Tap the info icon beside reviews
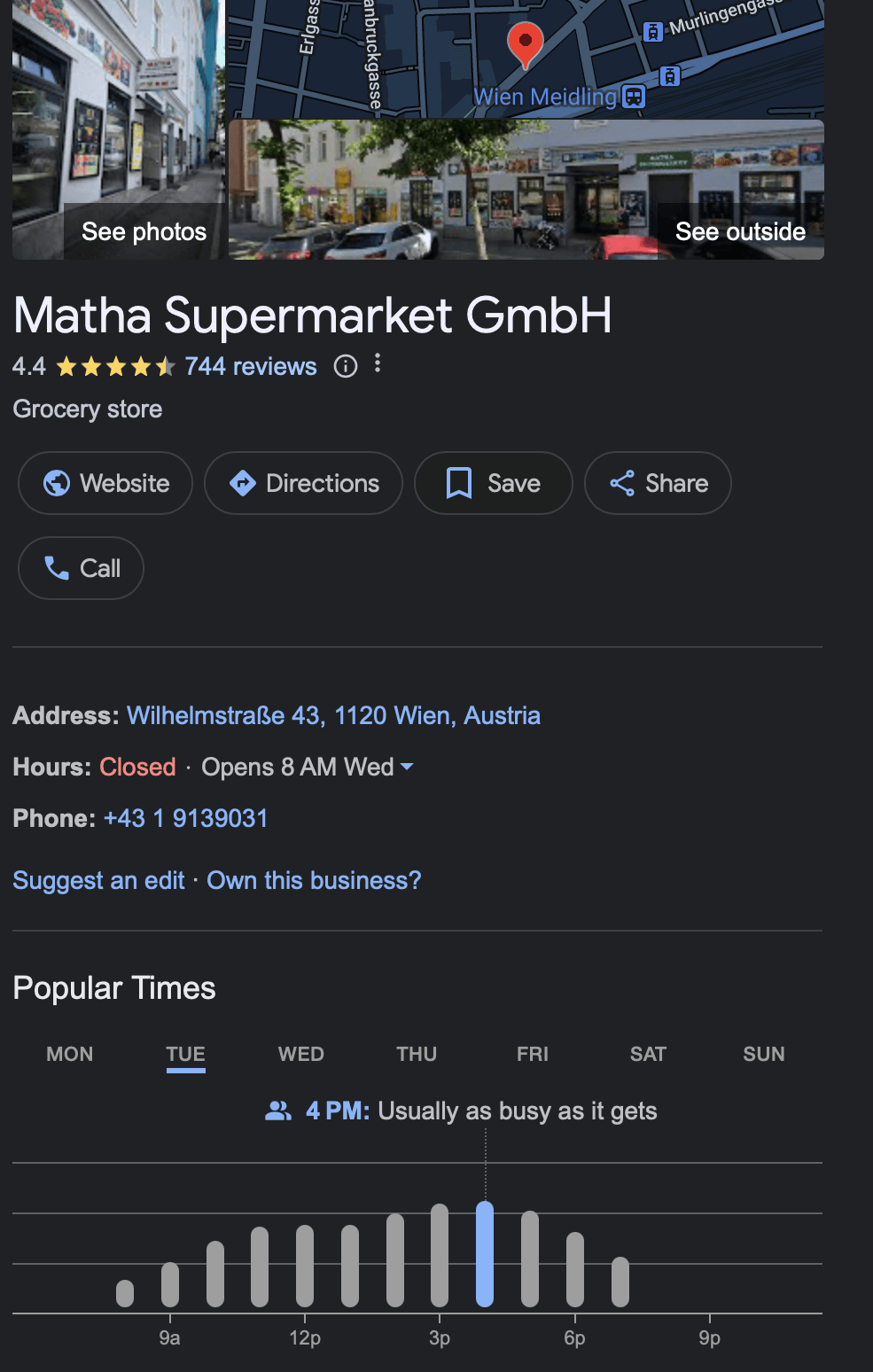This screenshot has height=1372, width=873. pos(346,366)
